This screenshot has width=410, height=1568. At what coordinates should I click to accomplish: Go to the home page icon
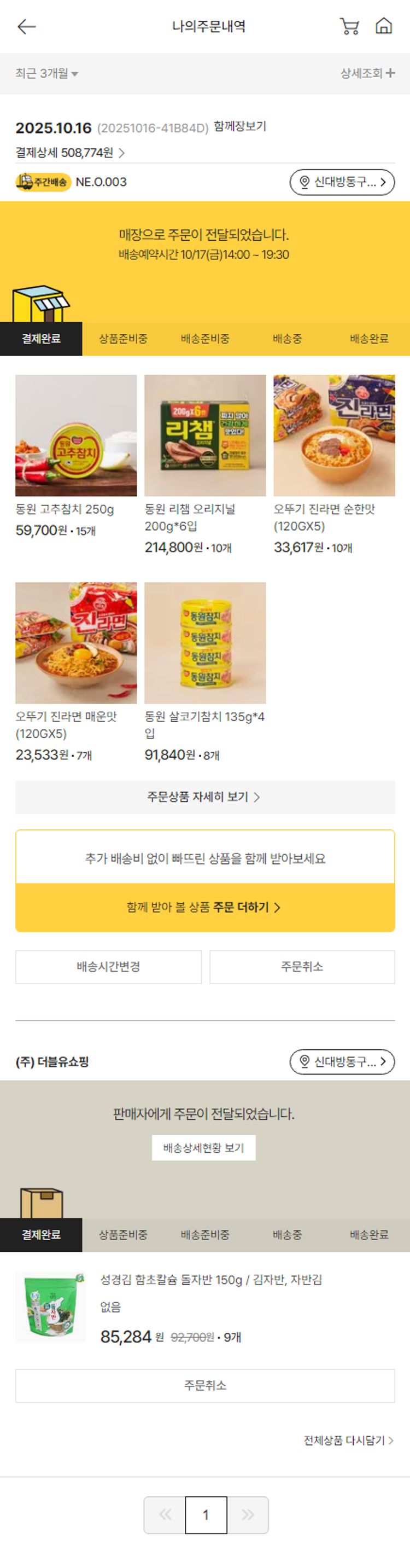[384, 26]
